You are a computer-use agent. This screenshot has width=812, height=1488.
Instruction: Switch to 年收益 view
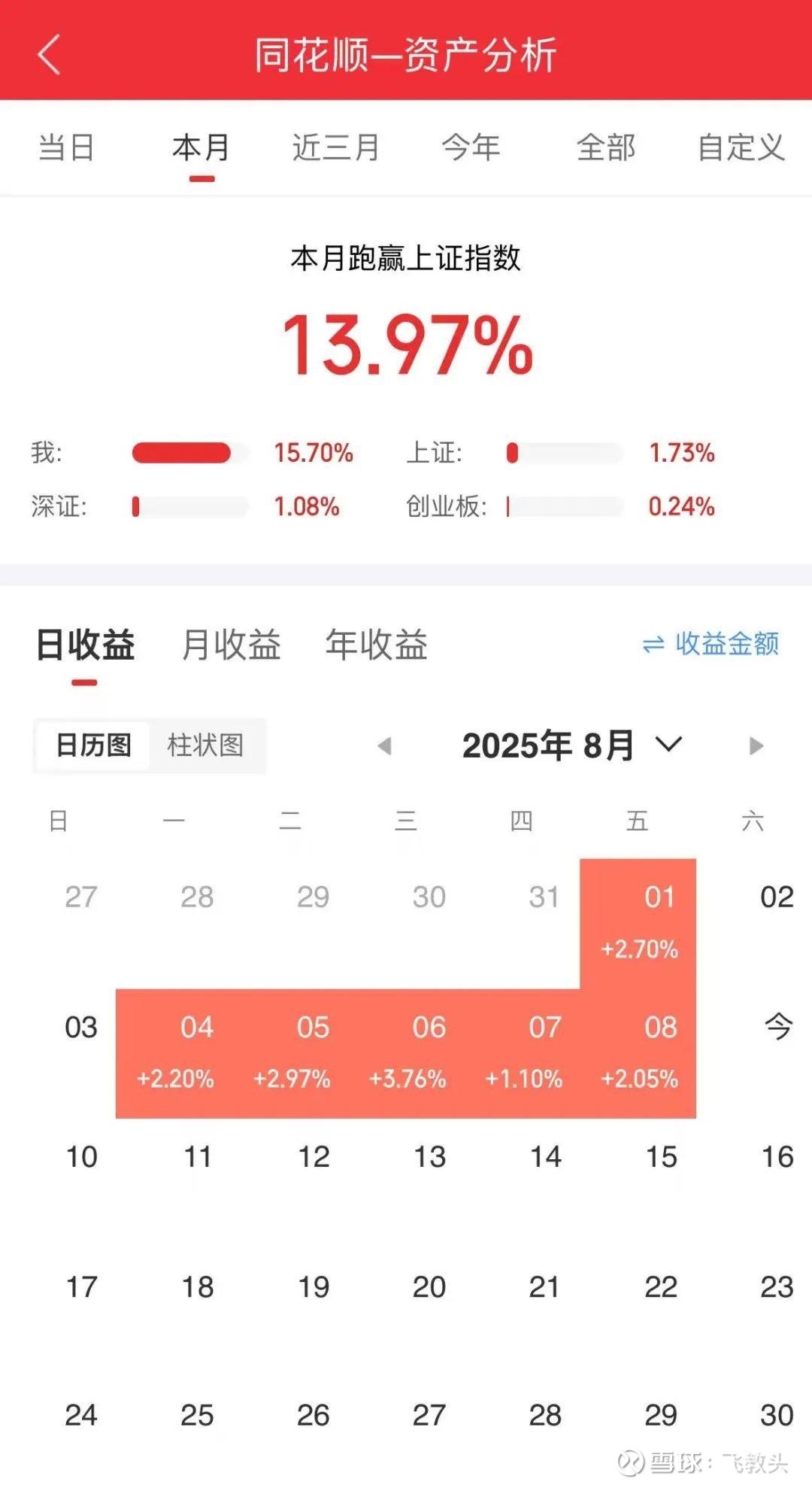(377, 645)
